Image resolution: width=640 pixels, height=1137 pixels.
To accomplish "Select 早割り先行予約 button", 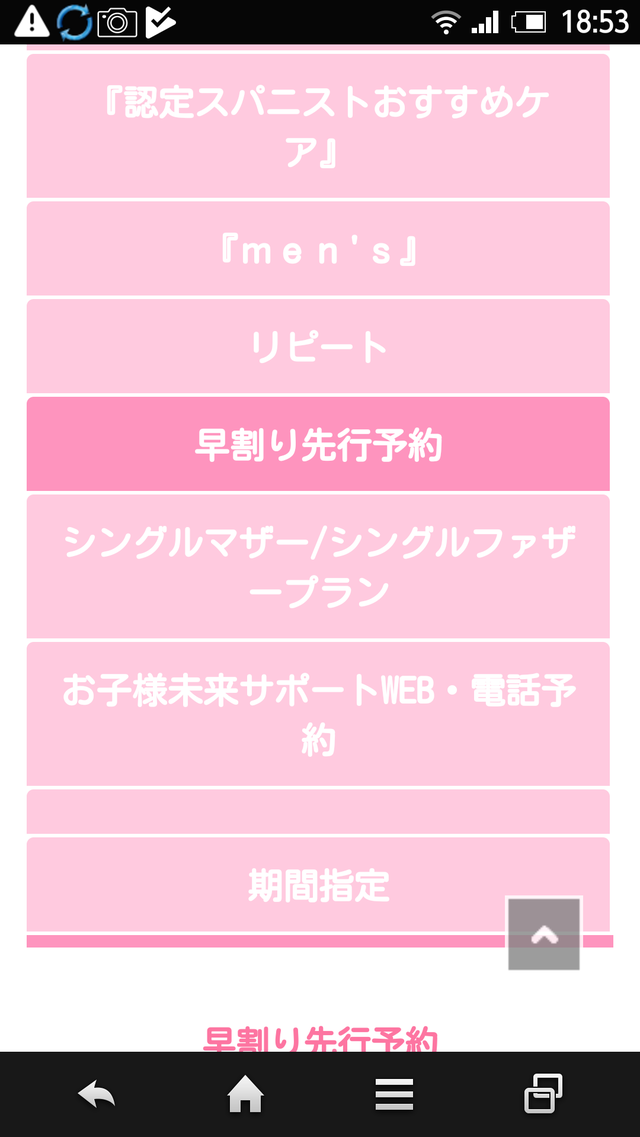I will point(318,445).
